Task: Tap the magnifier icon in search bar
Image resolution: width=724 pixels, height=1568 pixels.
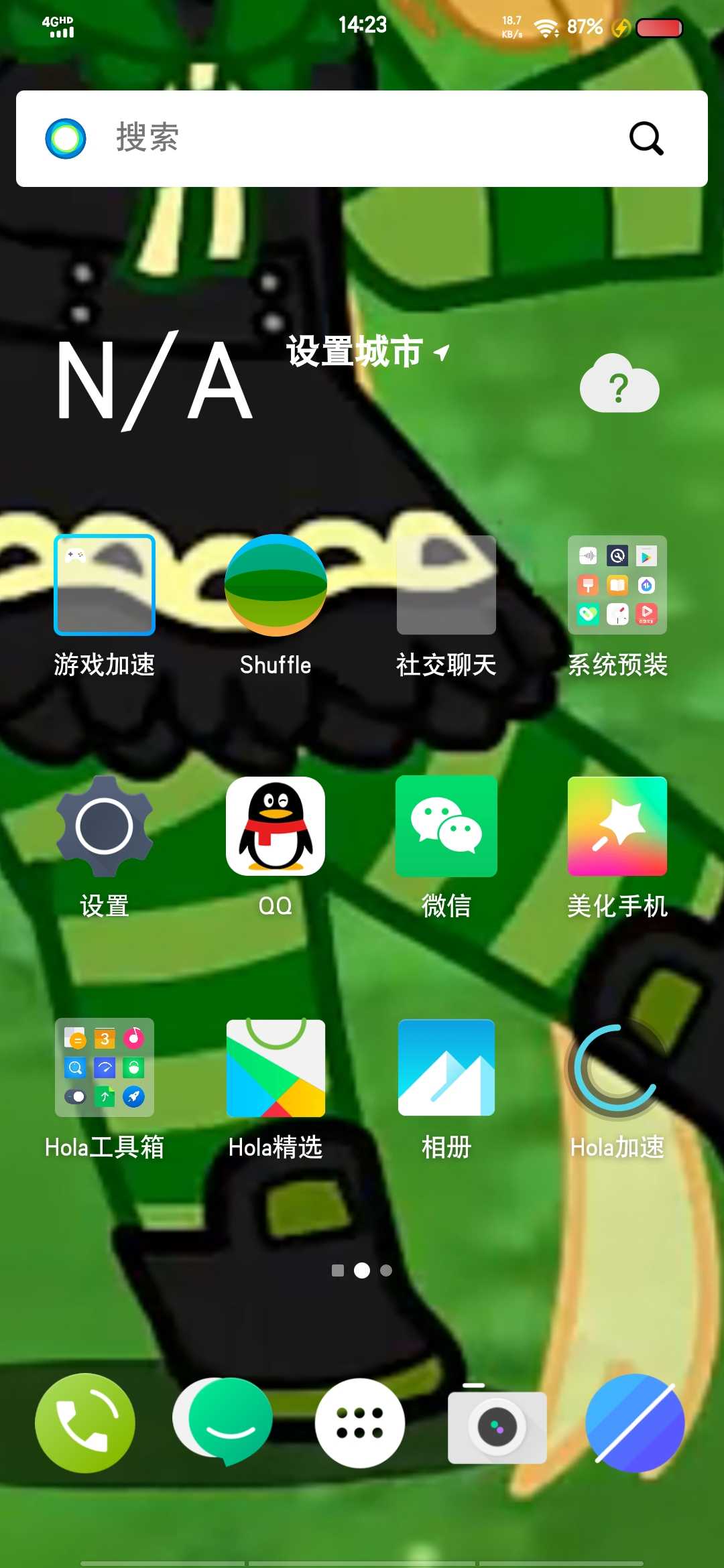Action: 646,139
